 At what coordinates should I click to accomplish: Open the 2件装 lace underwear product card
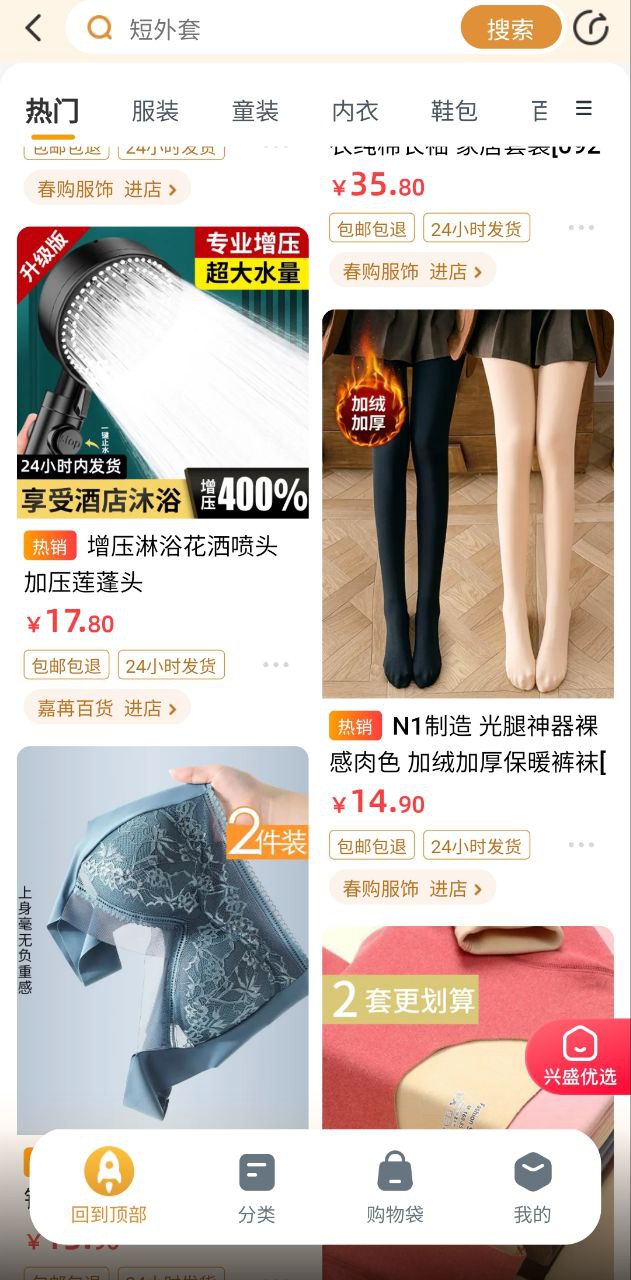click(162, 940)
